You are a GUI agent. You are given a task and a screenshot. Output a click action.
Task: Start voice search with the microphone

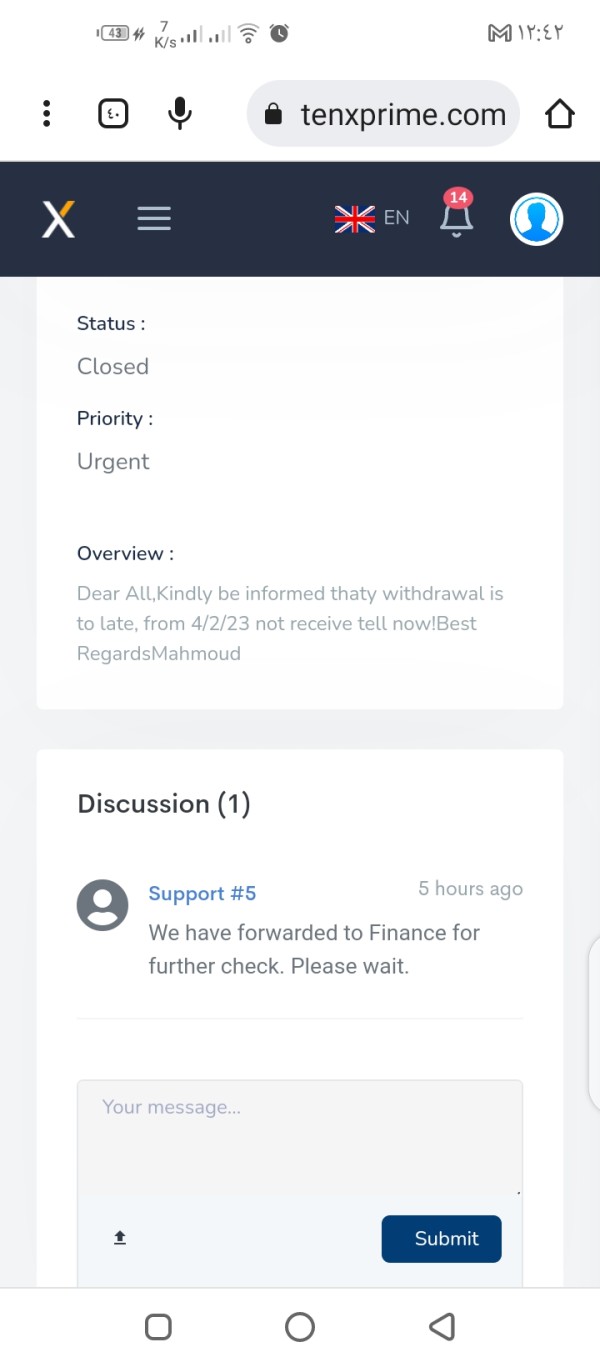pyautogui.click(x=180, y=114)
